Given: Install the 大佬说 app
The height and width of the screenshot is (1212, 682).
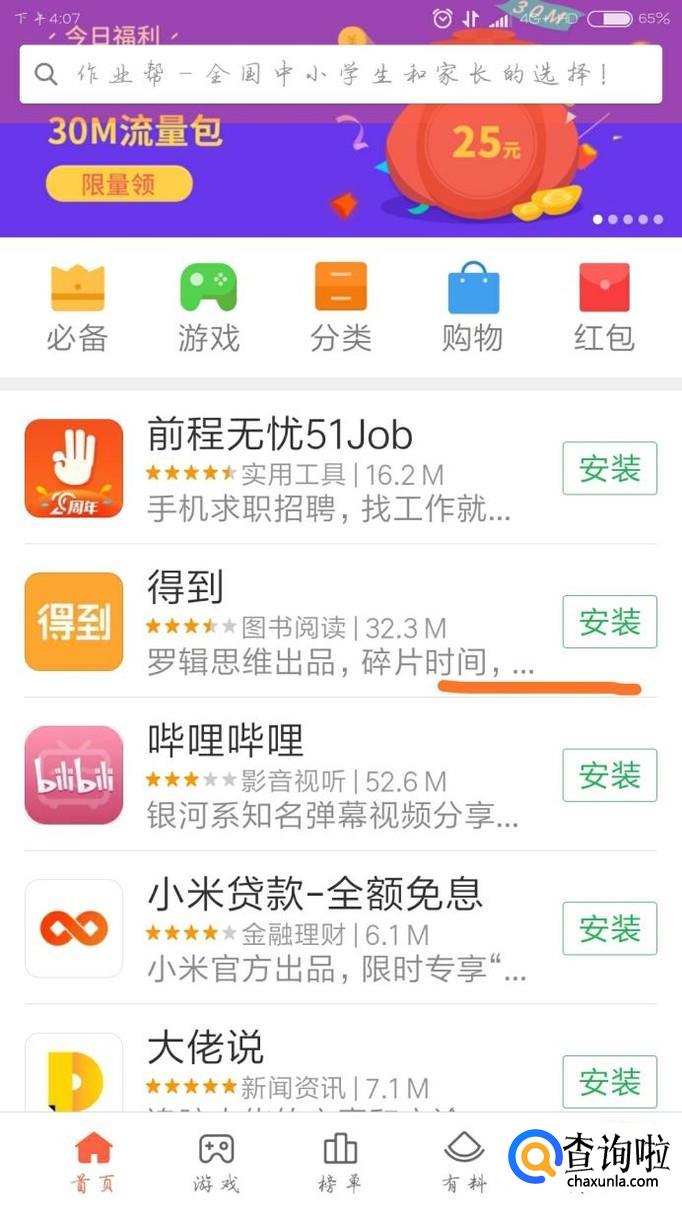Looking at the screenshot, I should (x=609, y=1081).
